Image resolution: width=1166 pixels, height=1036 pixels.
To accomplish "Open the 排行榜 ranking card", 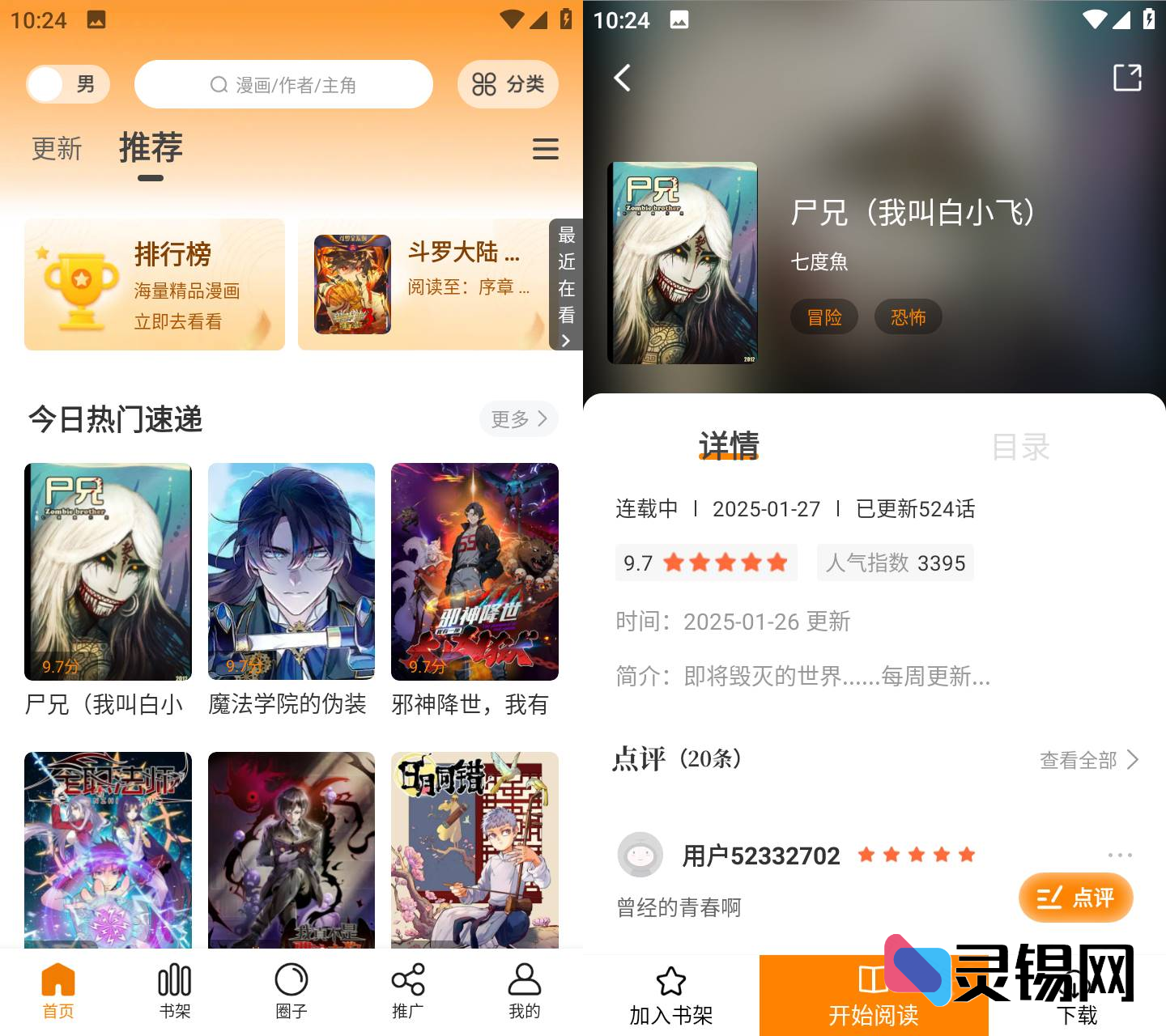I will pyautogui.click(x=155, y=285).
